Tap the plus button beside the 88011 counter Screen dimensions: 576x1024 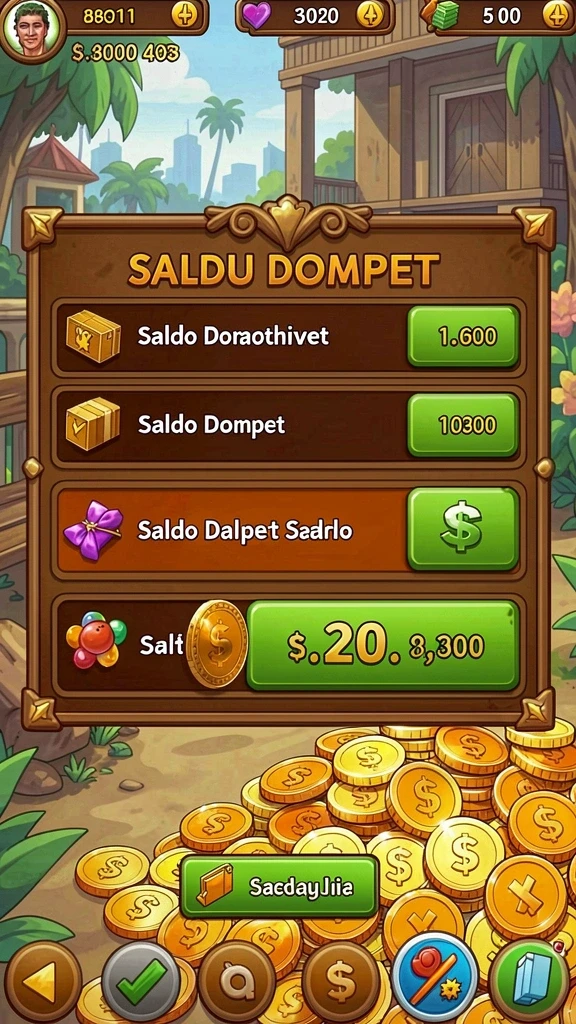pos(184,16)
